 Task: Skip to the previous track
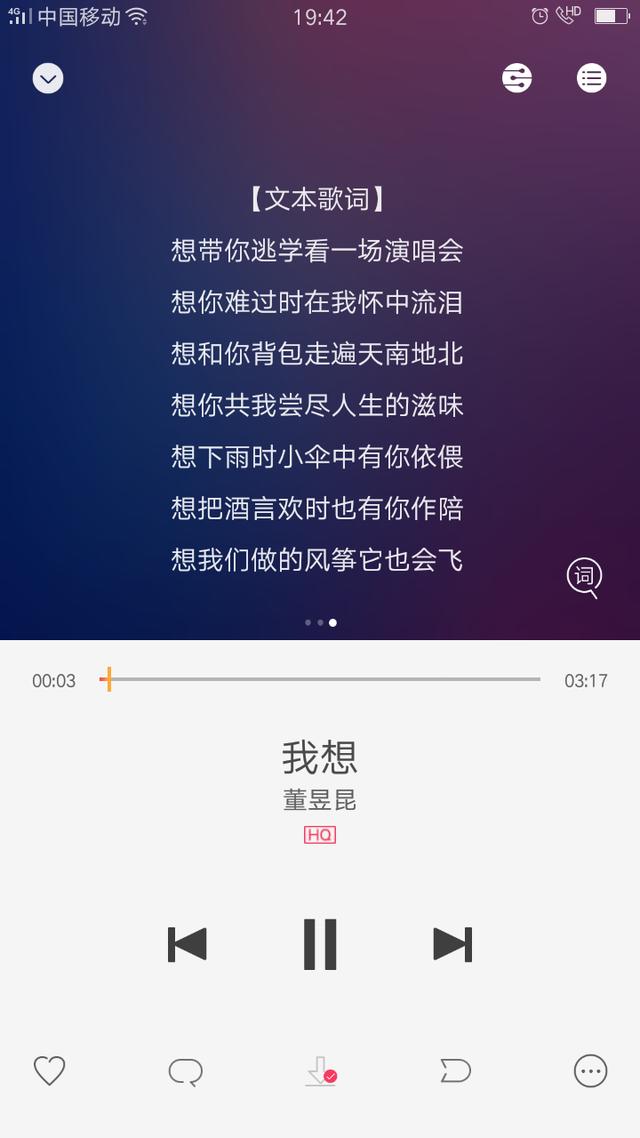pyautogui.click(x=187, y=944)
